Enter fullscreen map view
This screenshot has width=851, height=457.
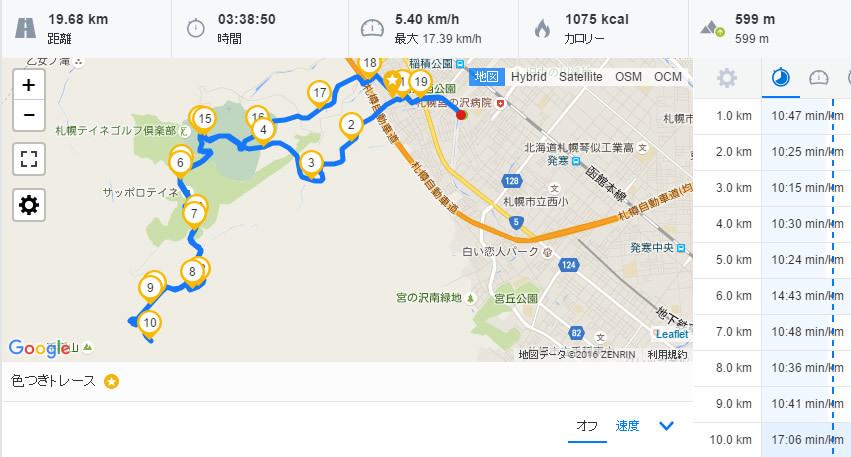pos(29,159)
